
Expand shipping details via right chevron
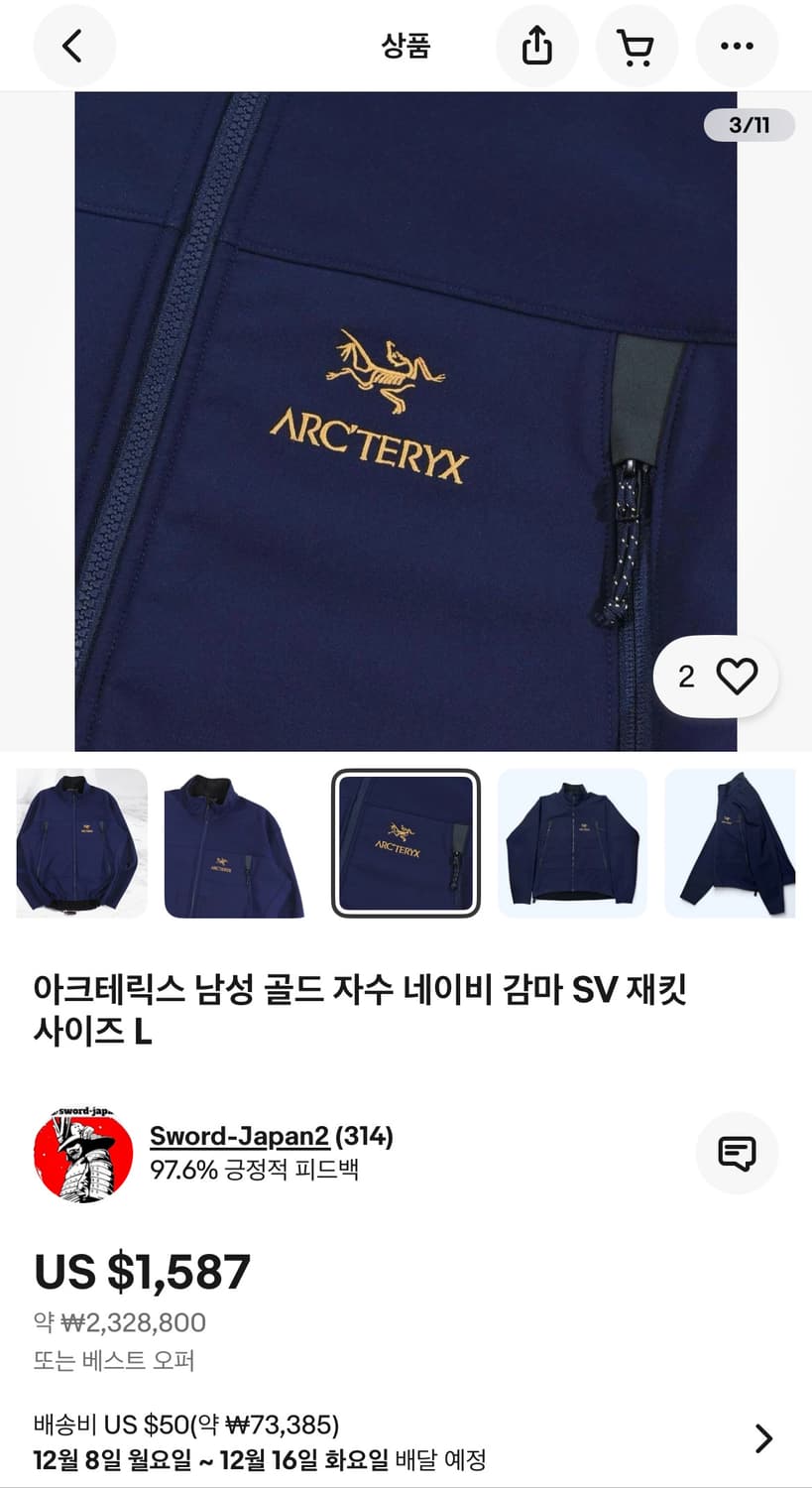point(763,1436)
